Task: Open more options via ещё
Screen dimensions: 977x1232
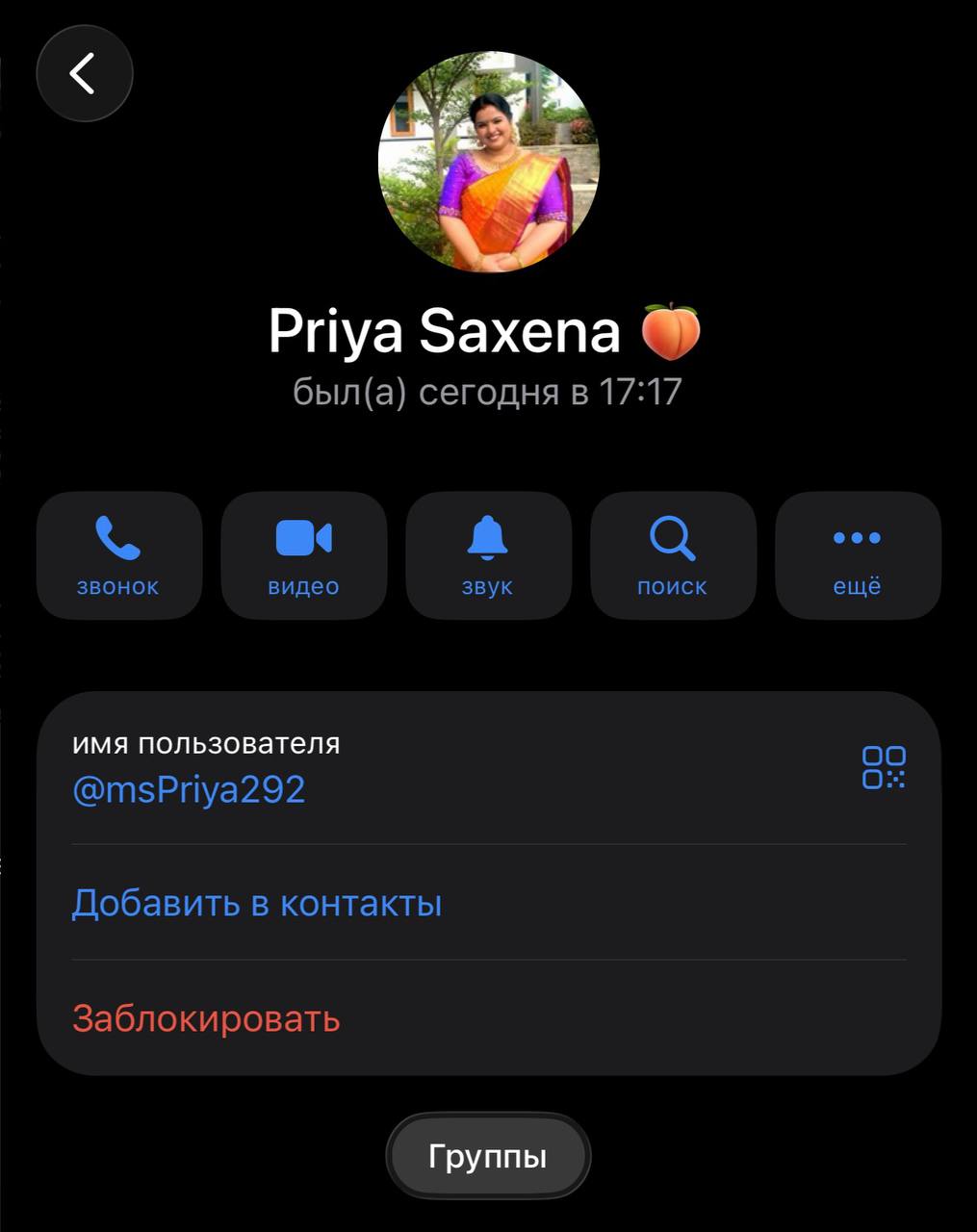Action: pos(858,555)
